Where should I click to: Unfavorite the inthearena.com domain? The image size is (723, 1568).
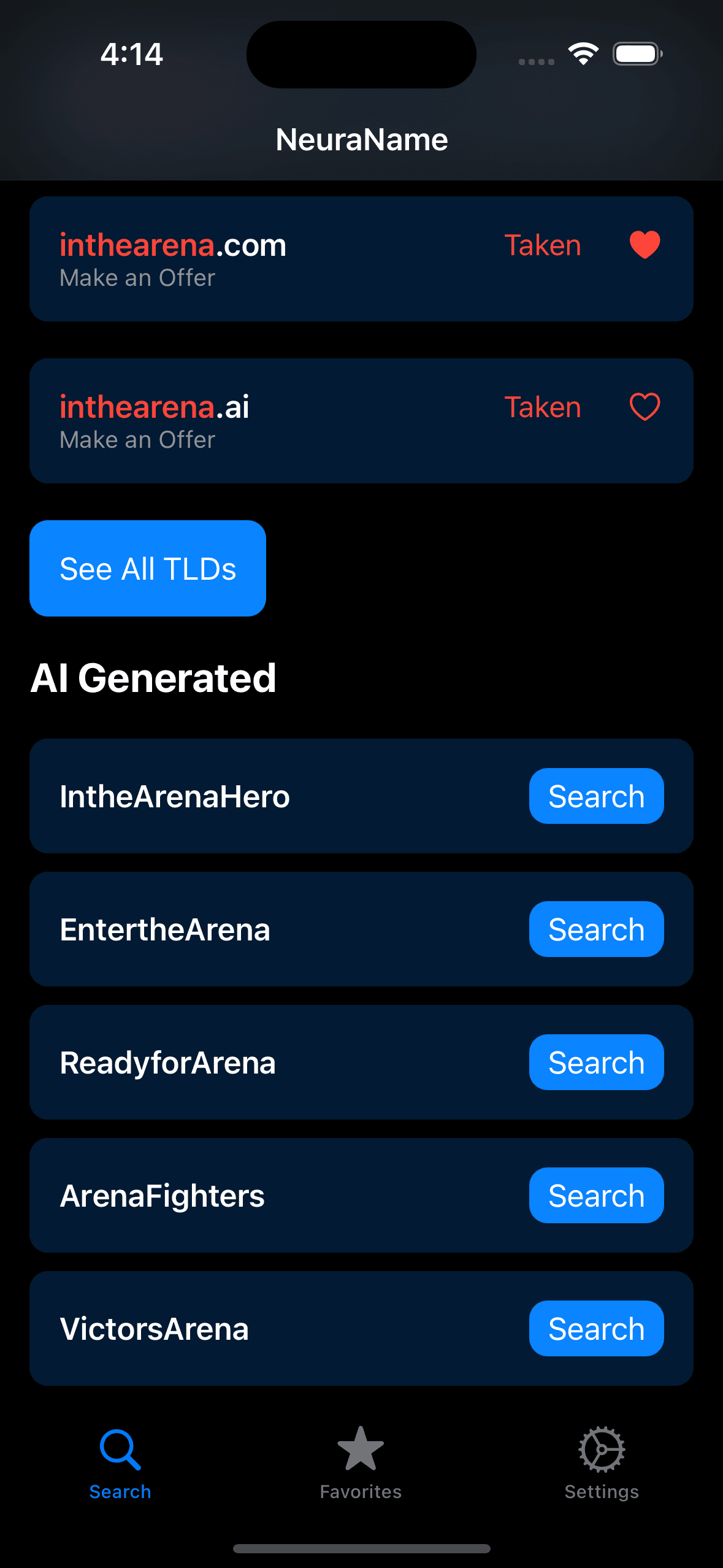click(645, 244)
